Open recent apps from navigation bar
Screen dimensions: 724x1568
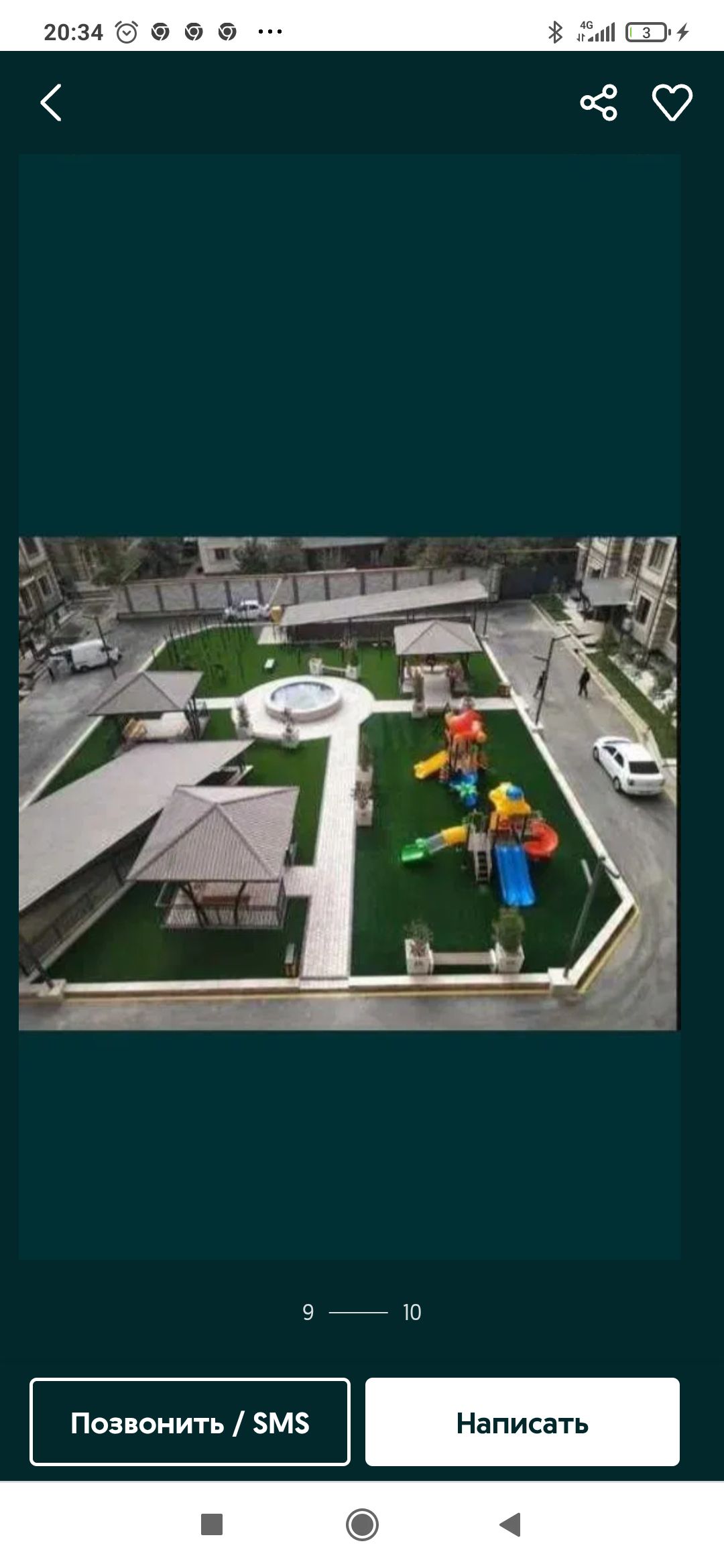[212, 1524]
